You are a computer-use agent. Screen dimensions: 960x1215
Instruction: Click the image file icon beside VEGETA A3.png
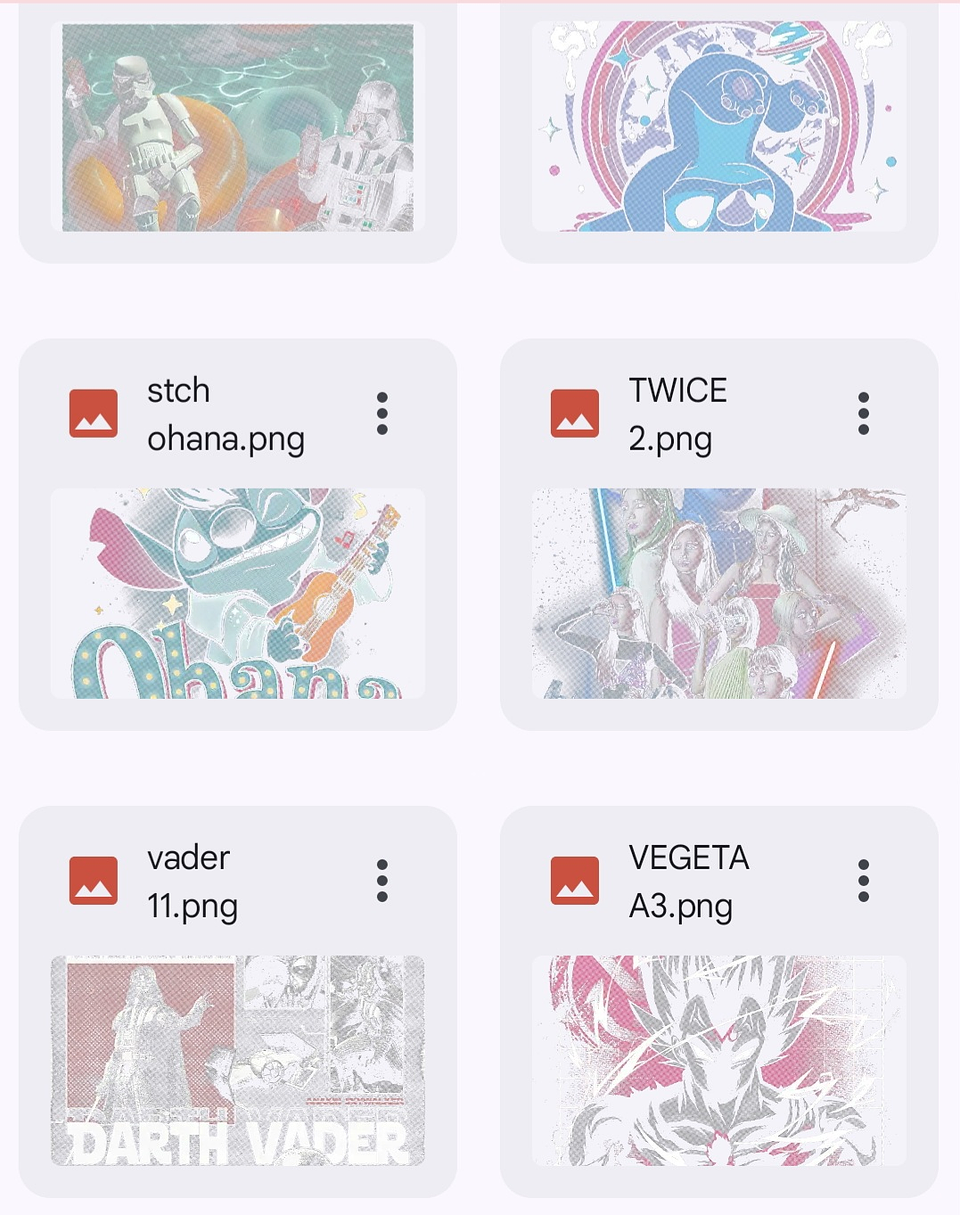tap(574, 880)
